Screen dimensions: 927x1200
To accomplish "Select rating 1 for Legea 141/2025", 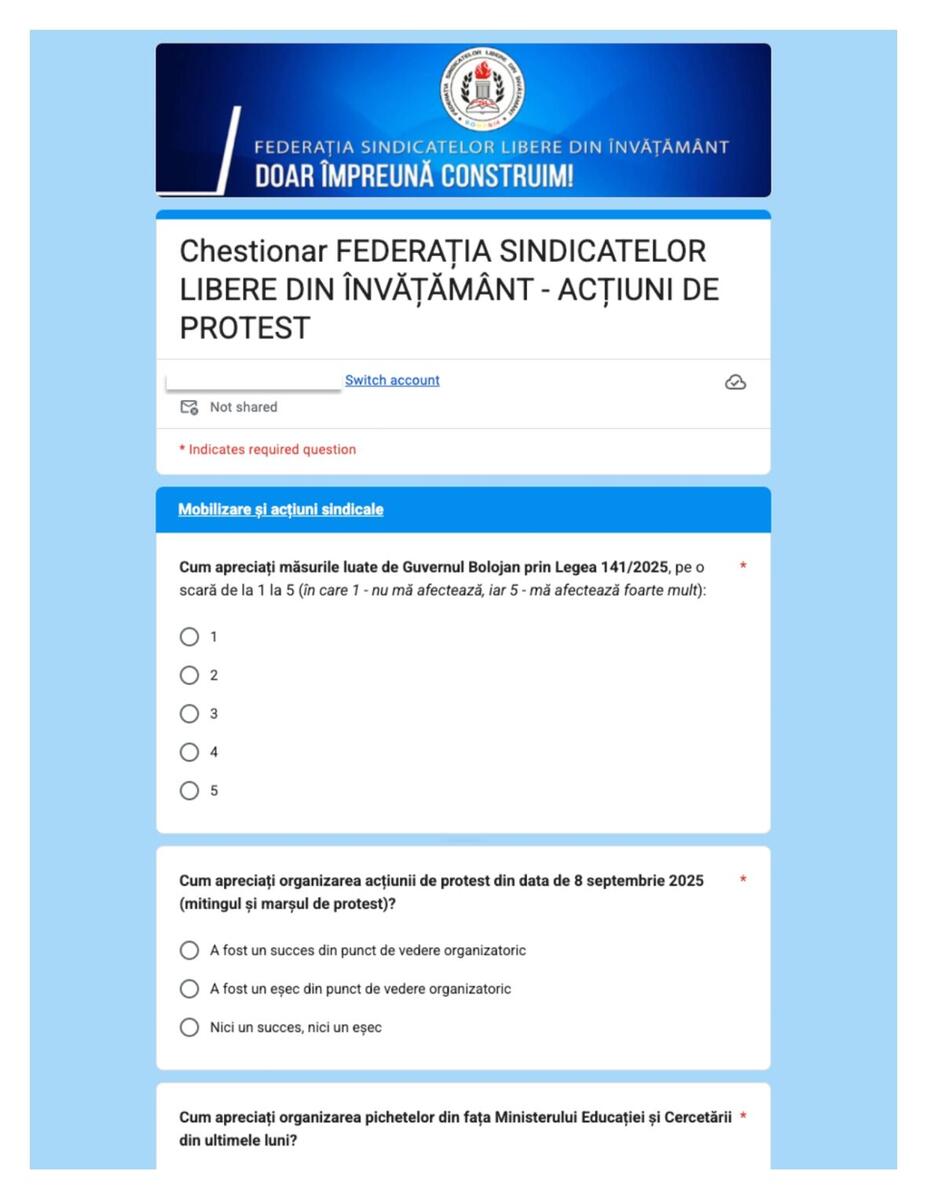I will (189, 637).
